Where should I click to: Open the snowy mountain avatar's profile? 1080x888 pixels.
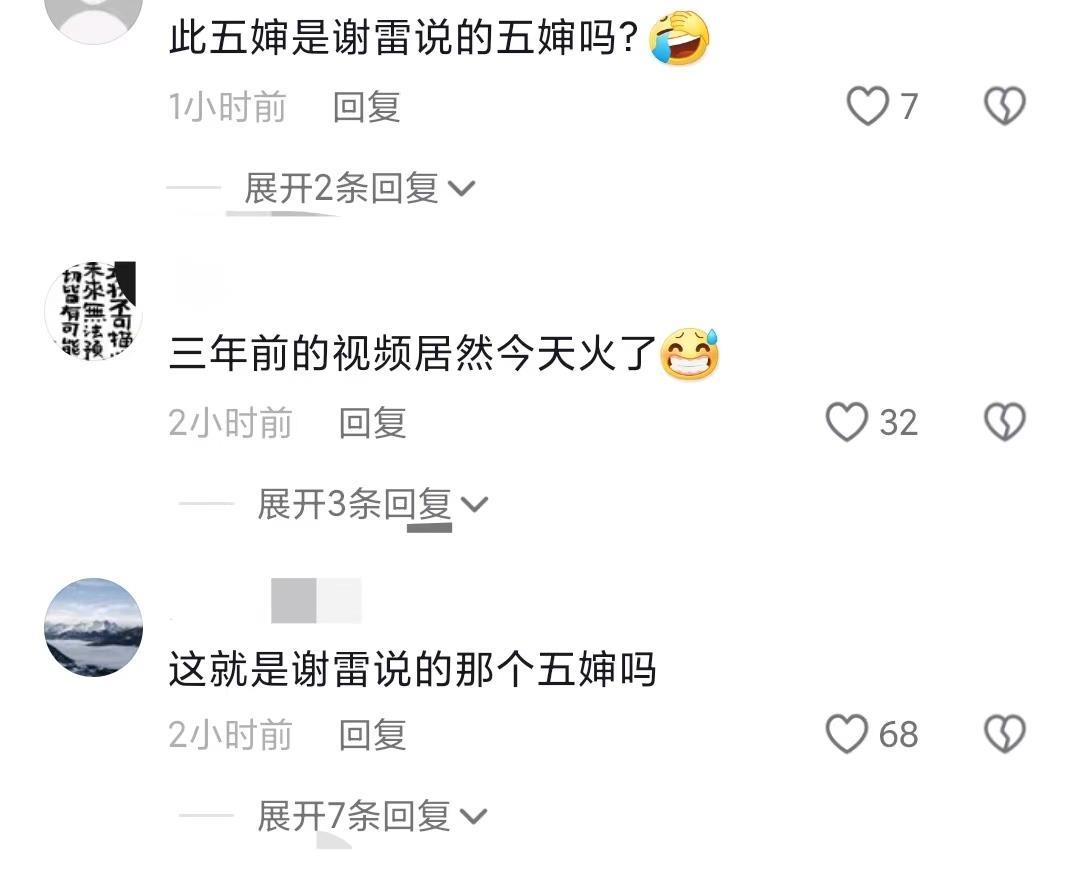(94, 627)
